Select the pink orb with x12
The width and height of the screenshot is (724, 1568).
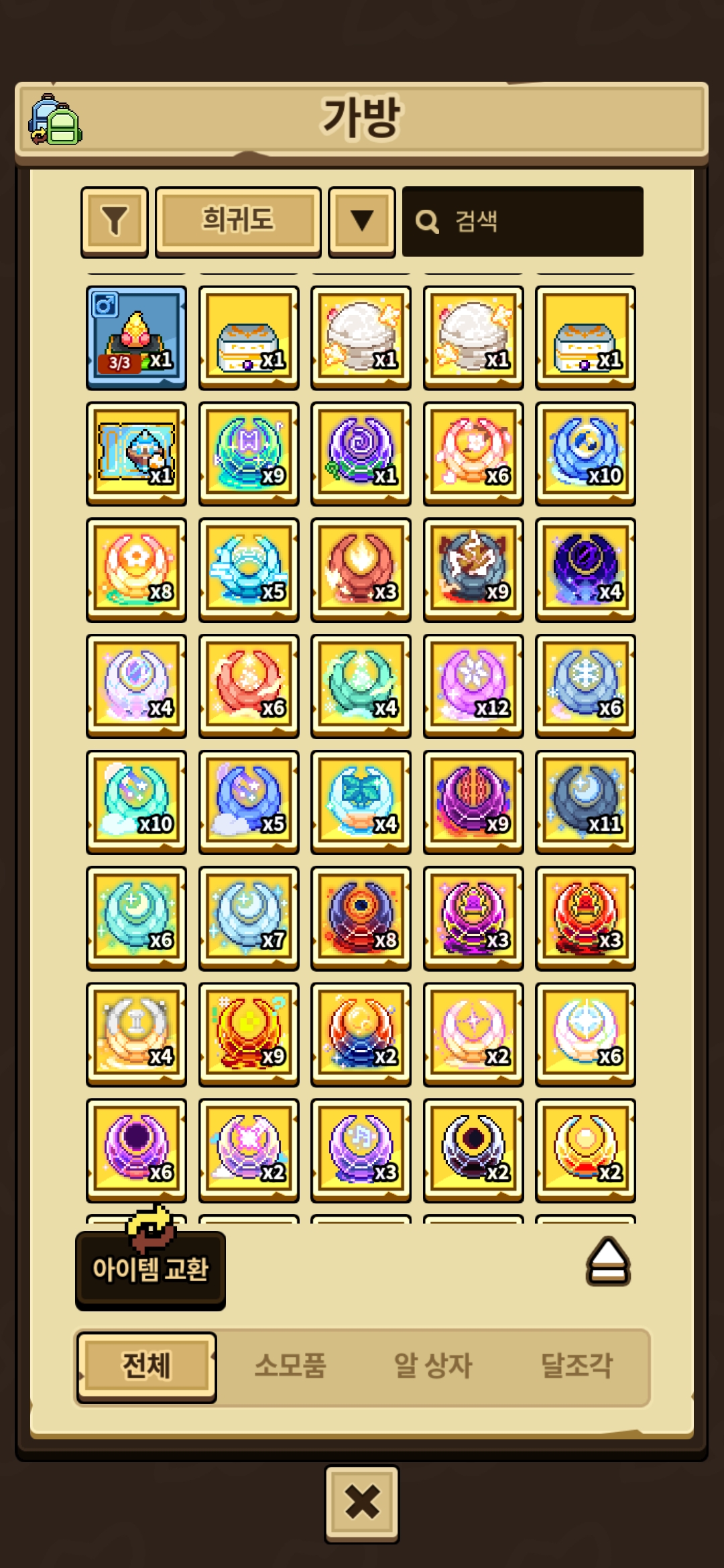(473, 686)
